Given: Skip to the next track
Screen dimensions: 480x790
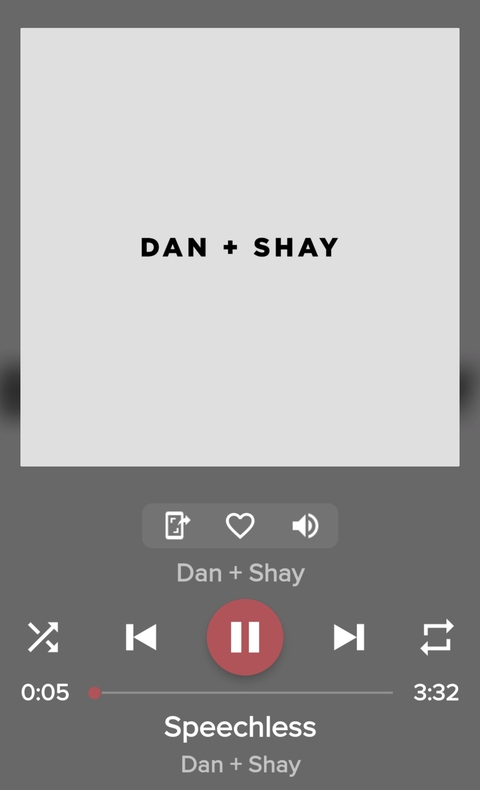Looking at the screenshot, I should [x=349, y=637].
